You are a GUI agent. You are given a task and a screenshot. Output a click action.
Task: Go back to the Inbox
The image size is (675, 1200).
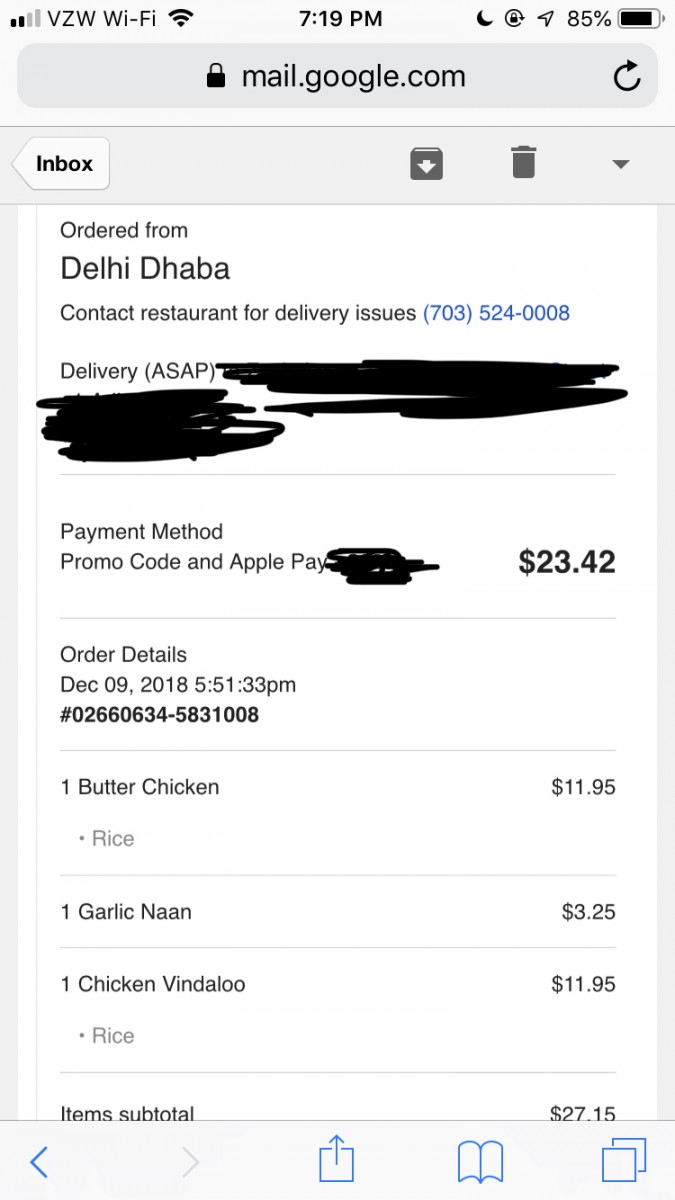pos(62,164)
